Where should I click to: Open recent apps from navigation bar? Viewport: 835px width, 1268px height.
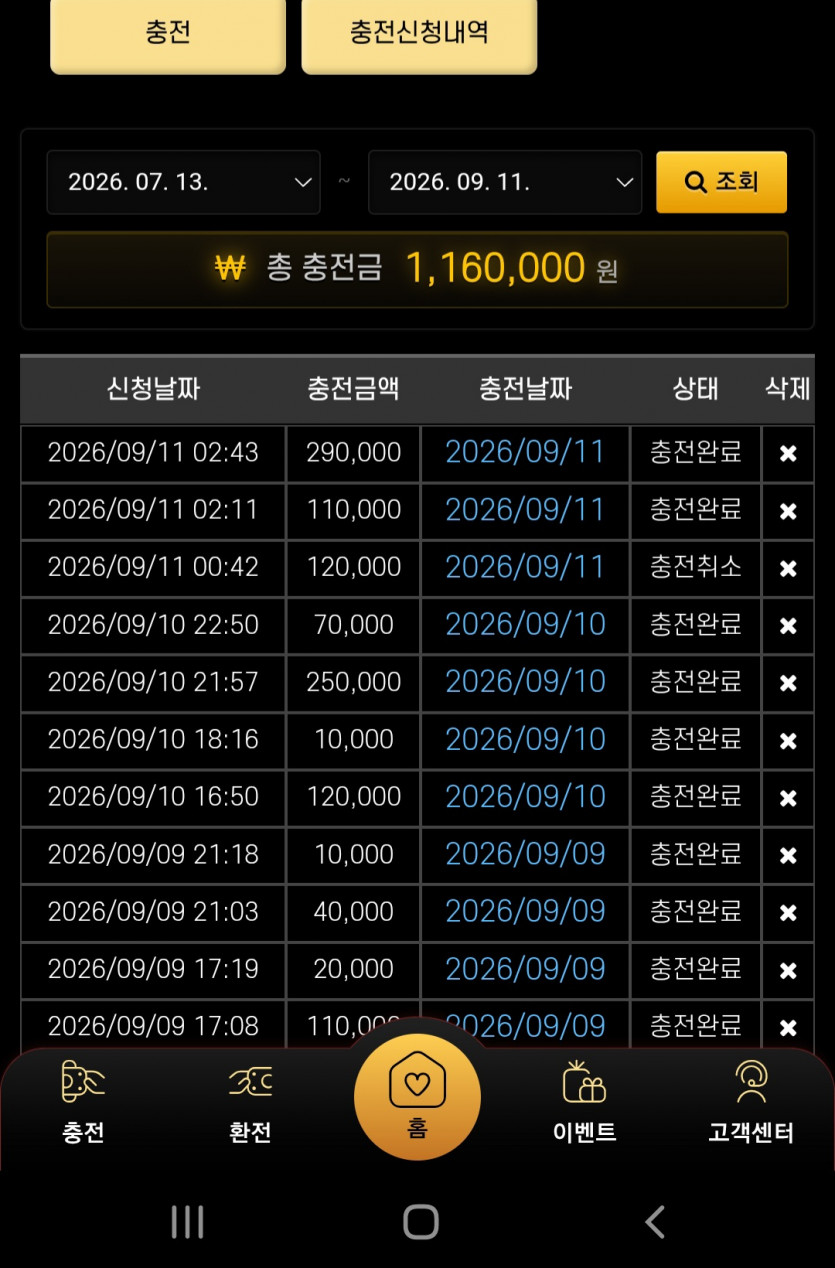click(187, 1221)
